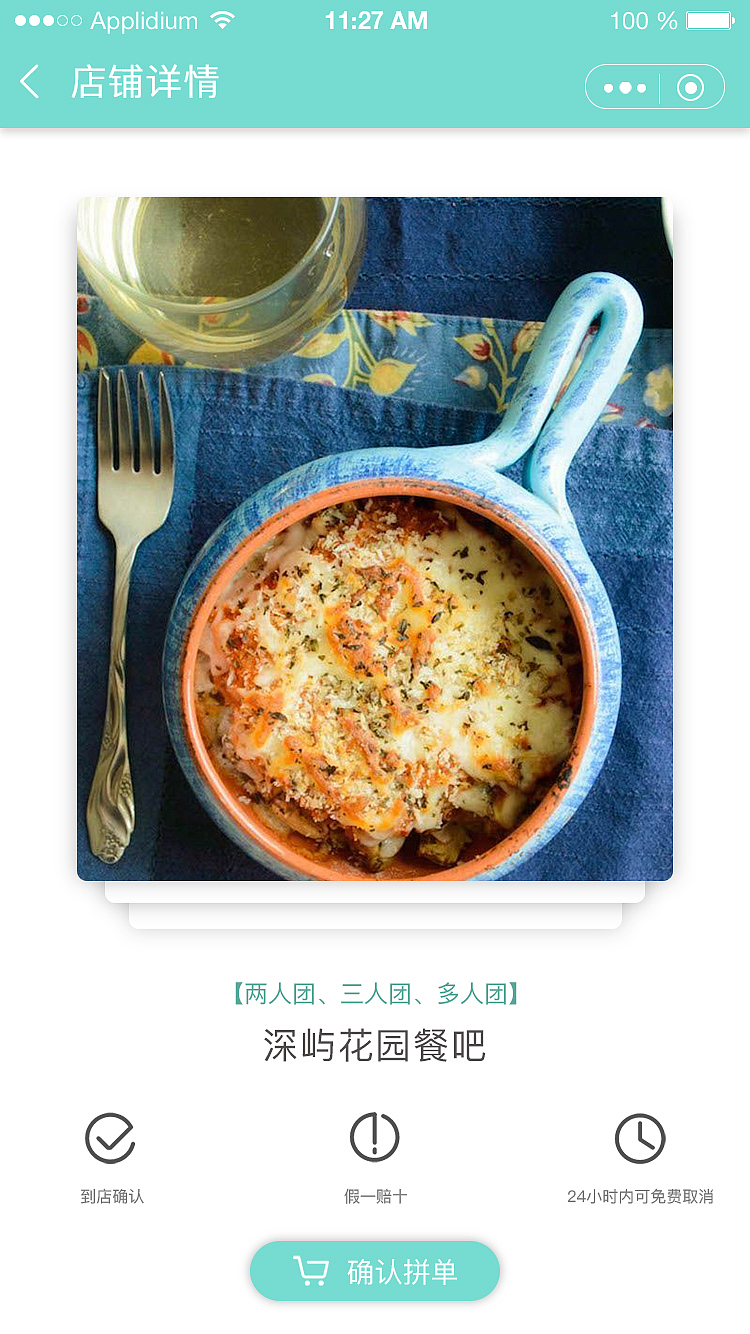Select the 深屿花园餐吧 restaurant name
Screen dimensions: 750x1334
click(x=375, y=1046)
